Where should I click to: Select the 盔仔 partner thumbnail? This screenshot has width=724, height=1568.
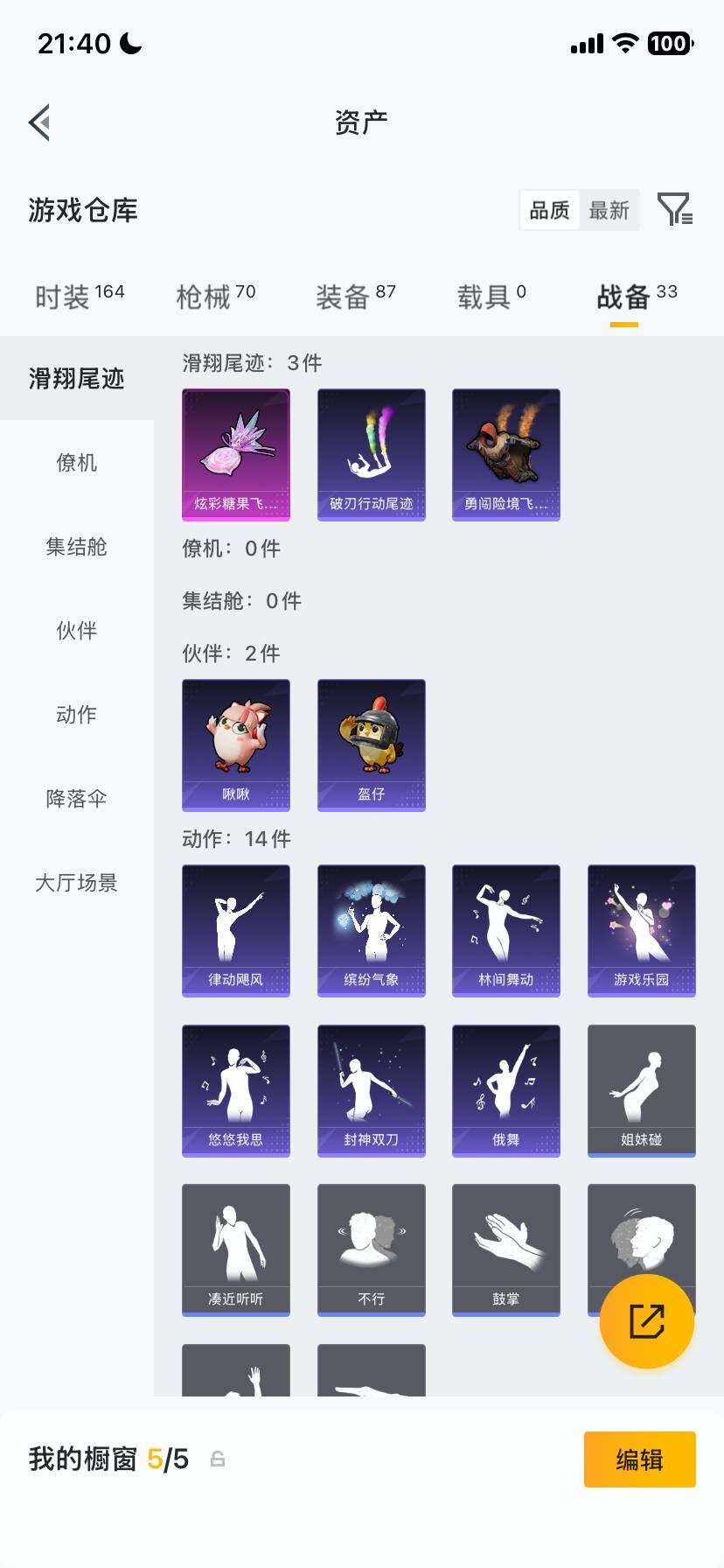coord(371,745)
